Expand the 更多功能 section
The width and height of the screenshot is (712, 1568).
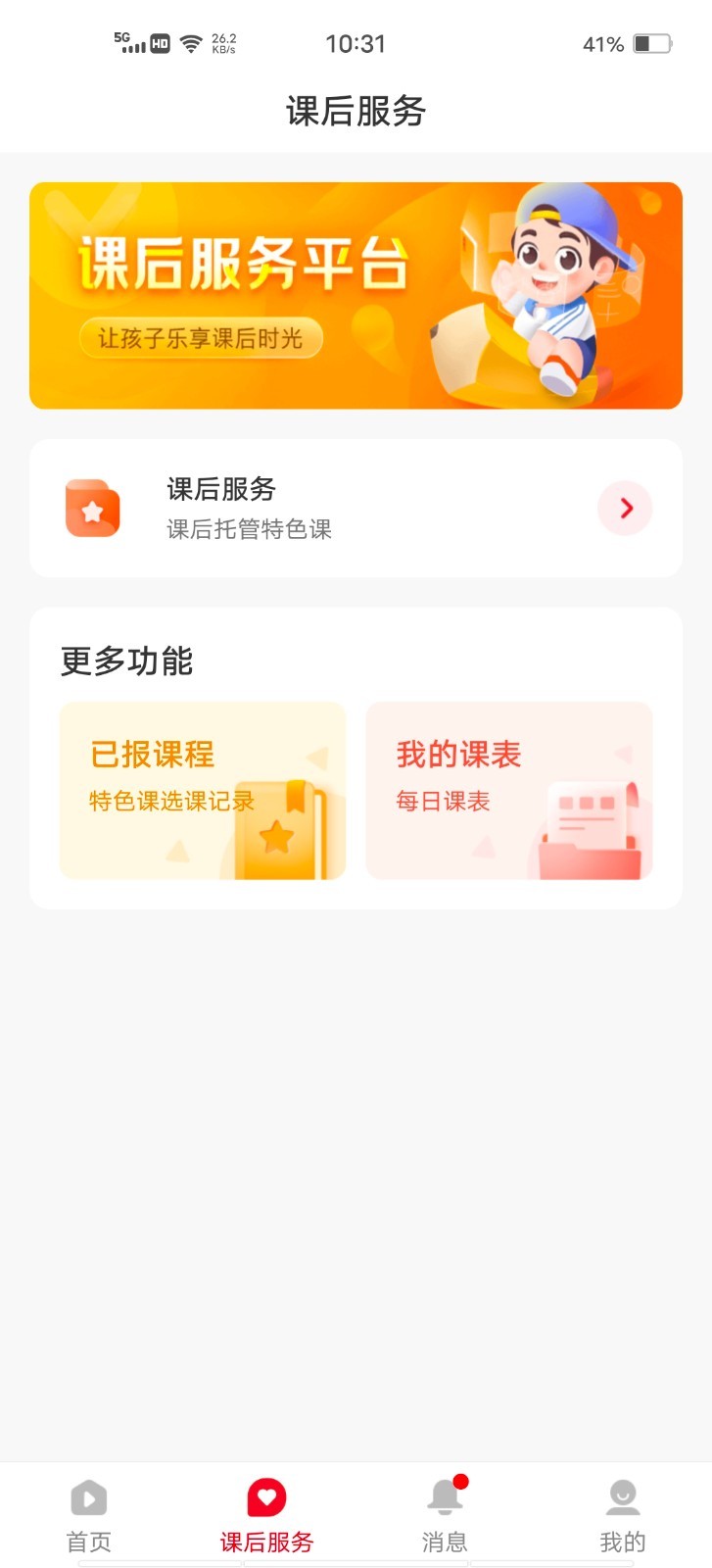(x=127, y=662)
